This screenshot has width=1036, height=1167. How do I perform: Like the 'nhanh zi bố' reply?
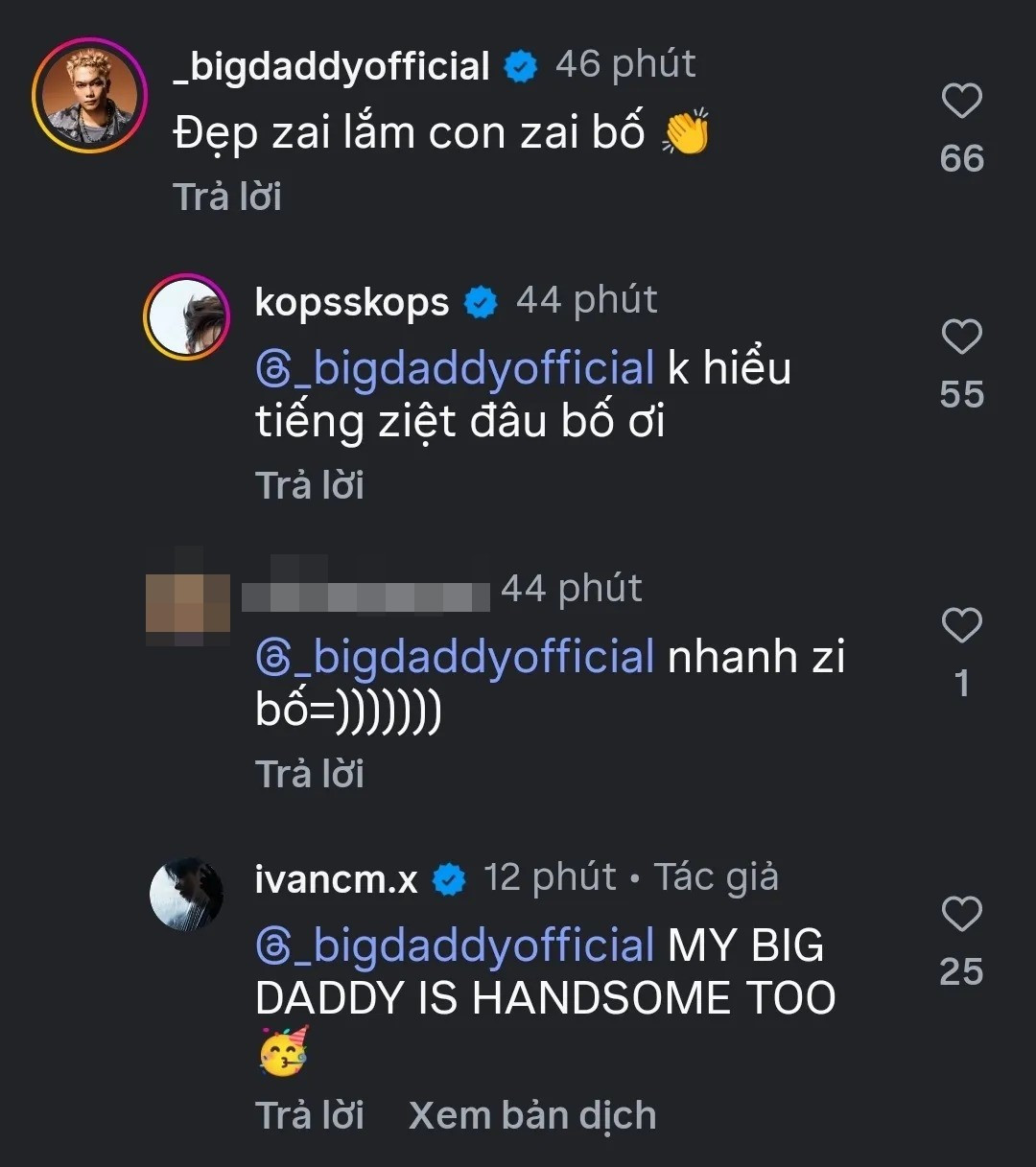[x=961, y=626]
